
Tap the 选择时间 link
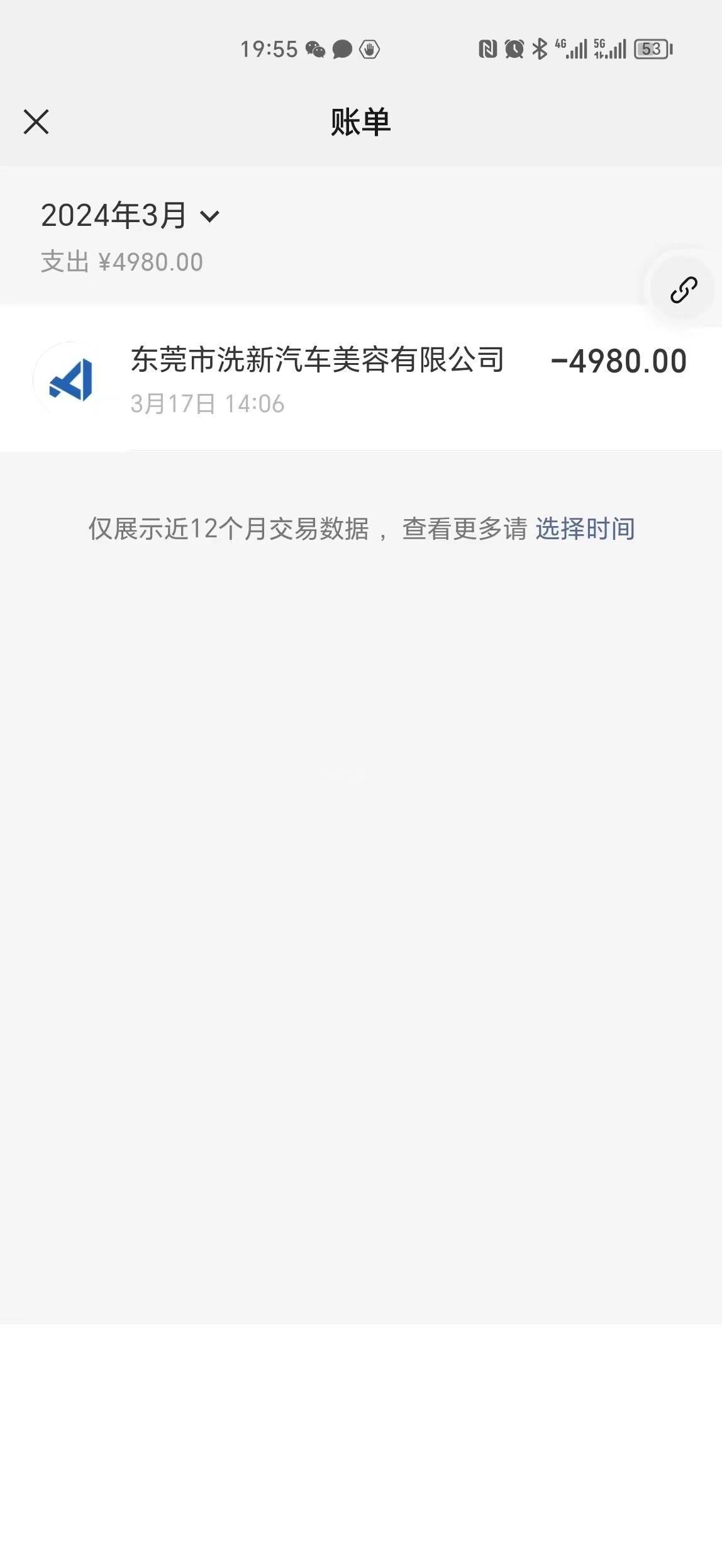click(x=585, y=529)
